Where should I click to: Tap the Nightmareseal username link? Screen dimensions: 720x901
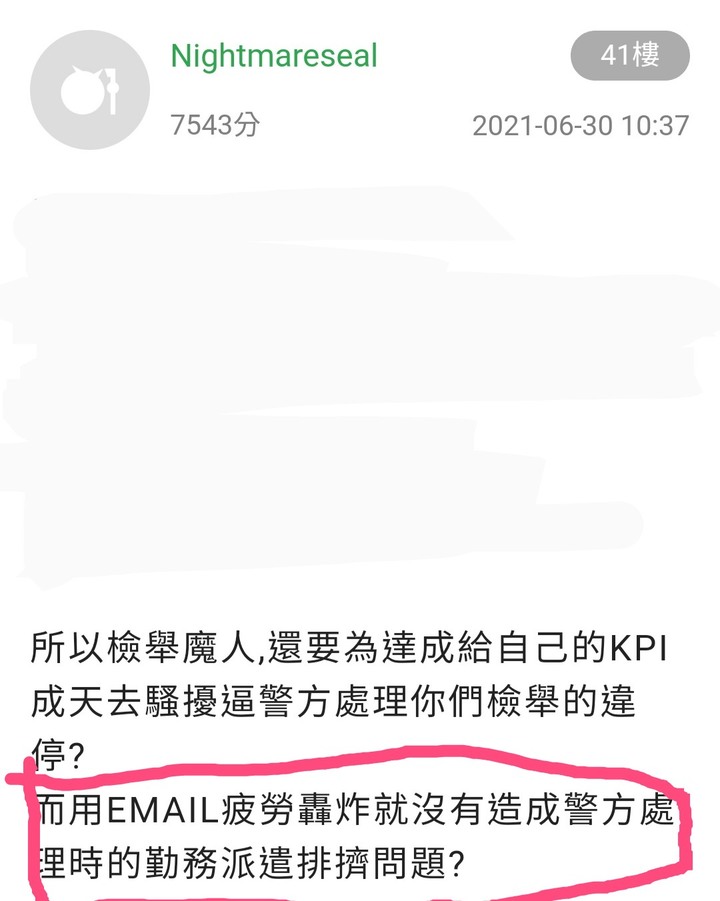[274, 56]
